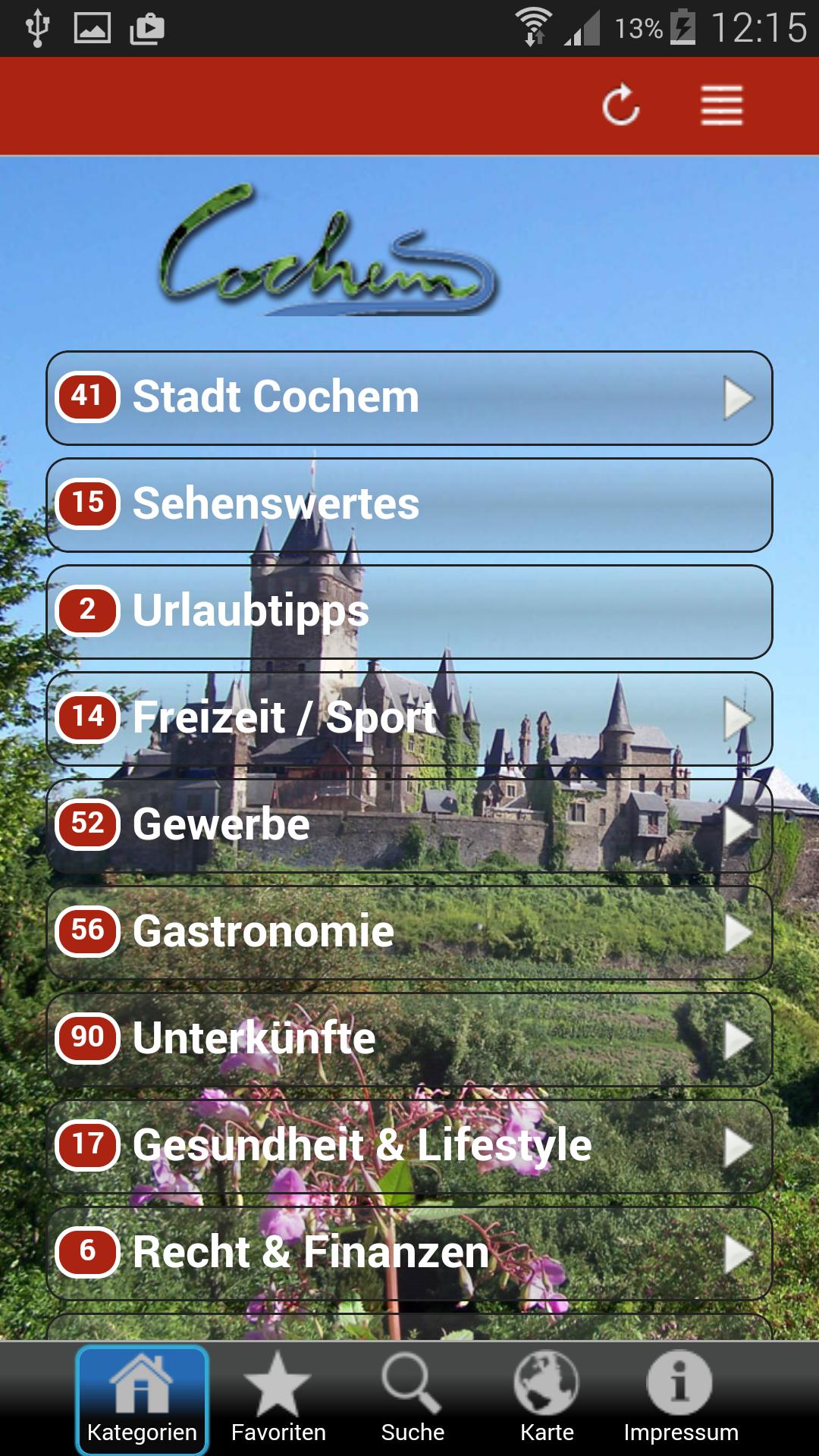The height and width of the screenshot is (1456, 819).
Task: Open the Urlaubtipps category
Action: pos(409,610)
